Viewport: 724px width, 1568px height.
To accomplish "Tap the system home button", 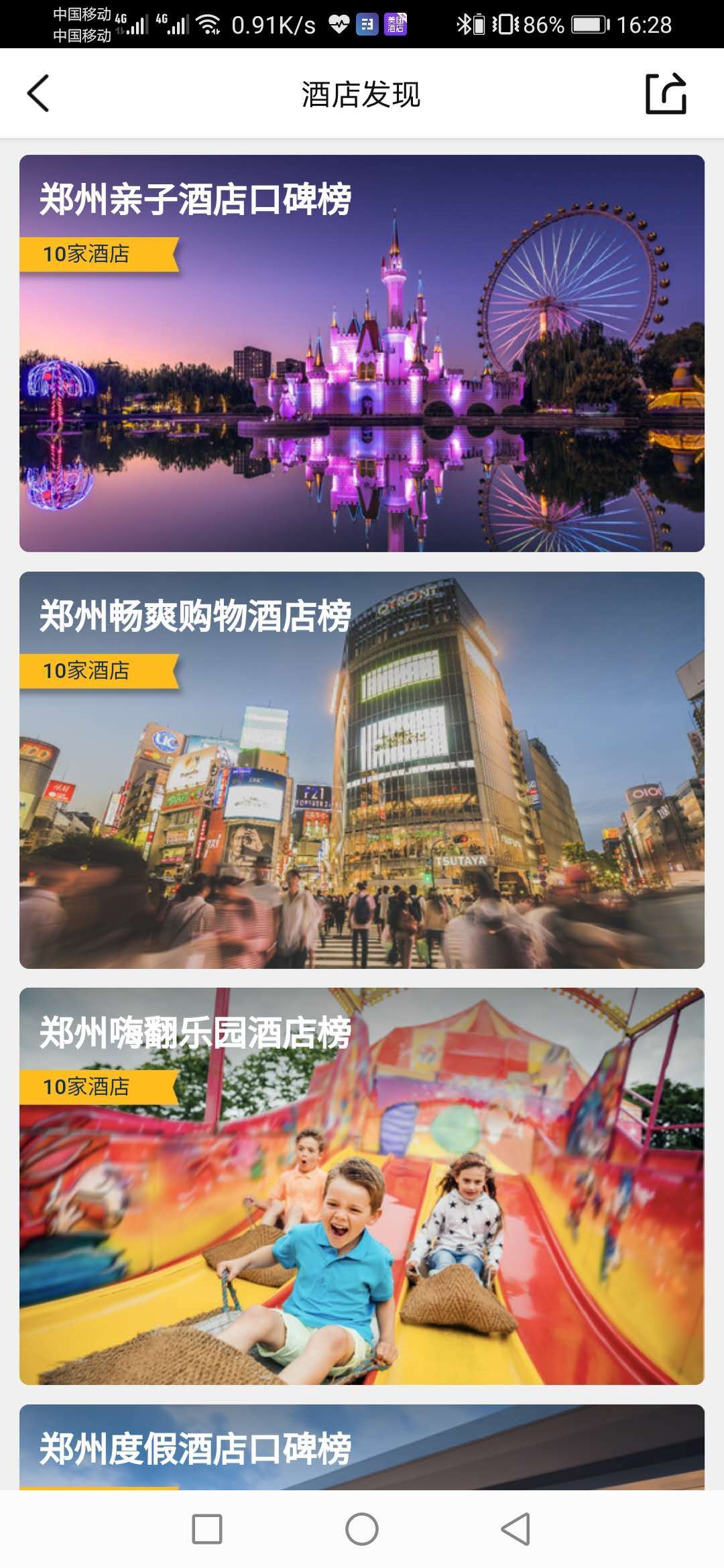I will pos(362,1530).
